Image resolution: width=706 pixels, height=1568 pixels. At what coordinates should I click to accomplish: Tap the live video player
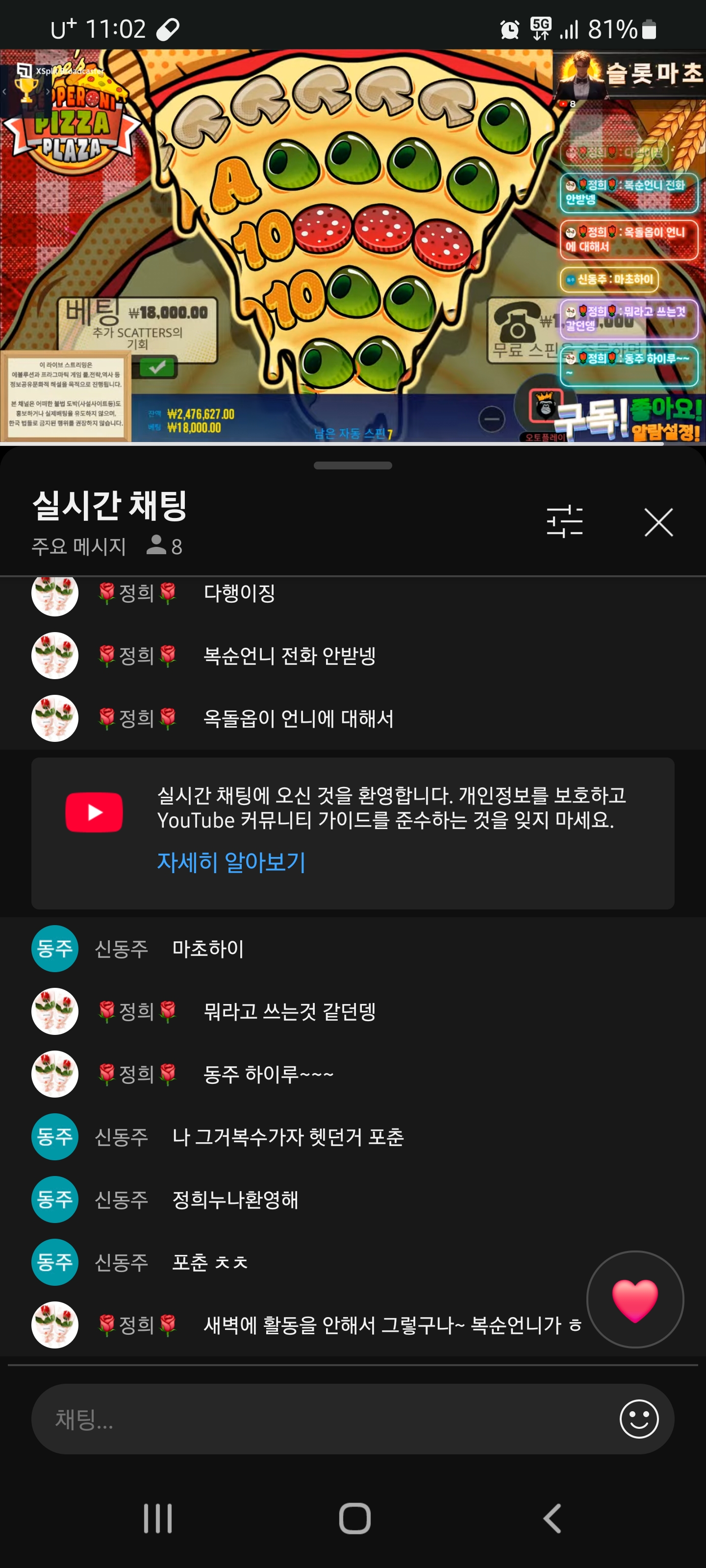tap(353, 246)
